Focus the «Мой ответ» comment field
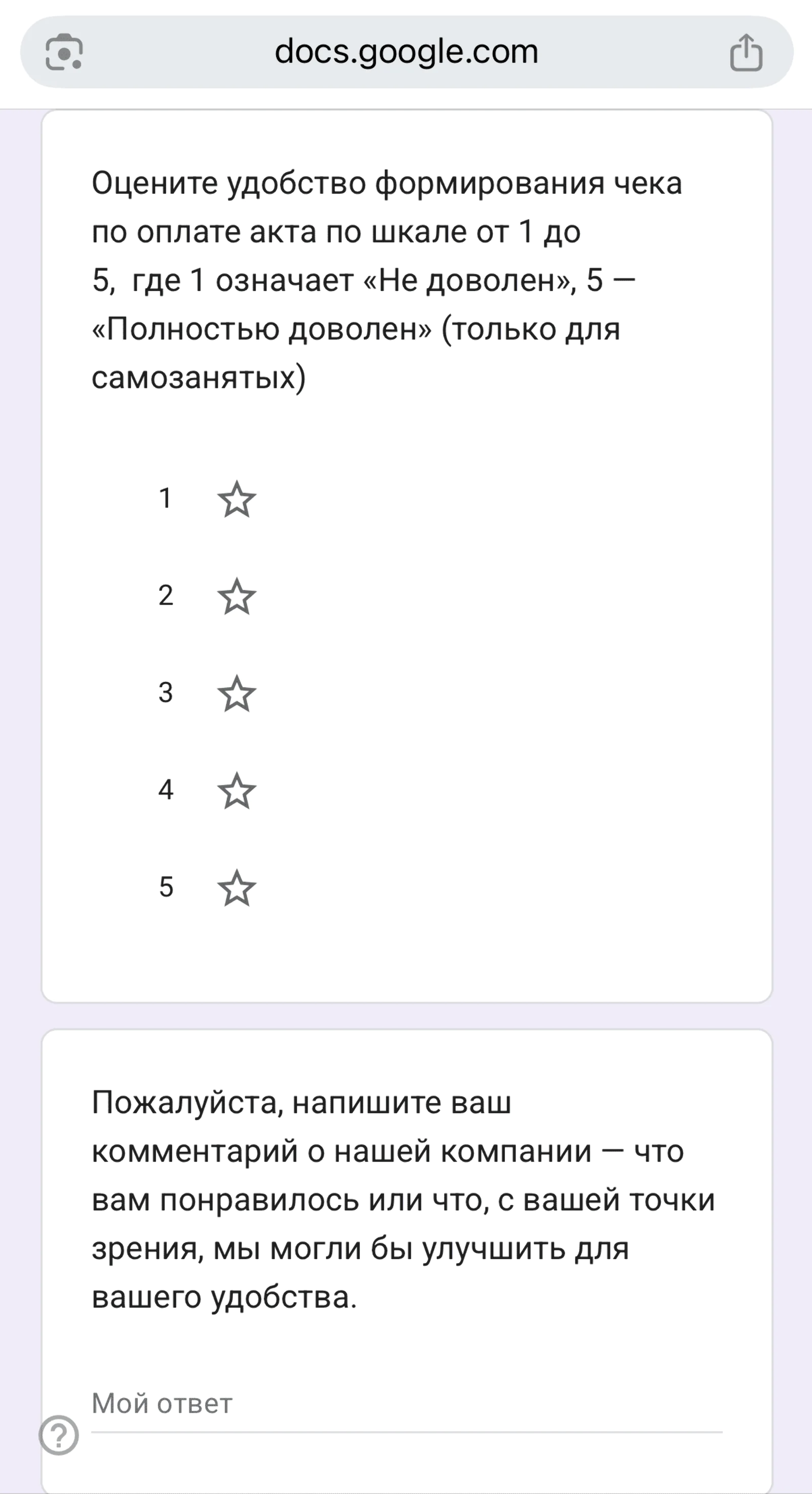812x1494 pixels. pyautogui.click(x=406, y=1405)
